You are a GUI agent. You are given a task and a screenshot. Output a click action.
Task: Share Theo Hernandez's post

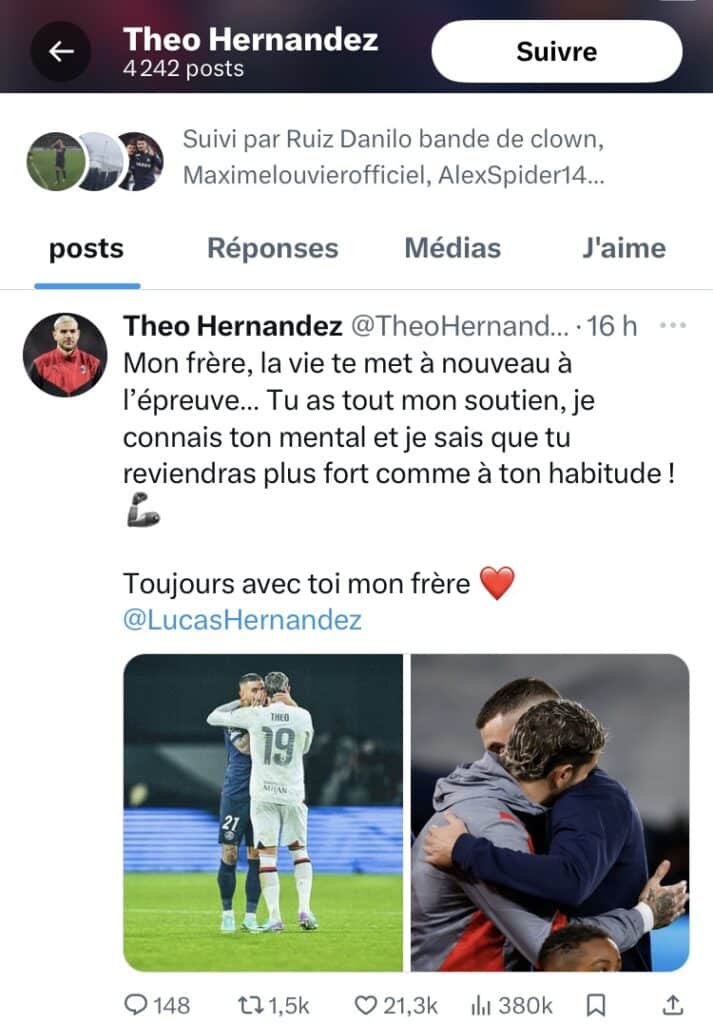pos(674,1003)
